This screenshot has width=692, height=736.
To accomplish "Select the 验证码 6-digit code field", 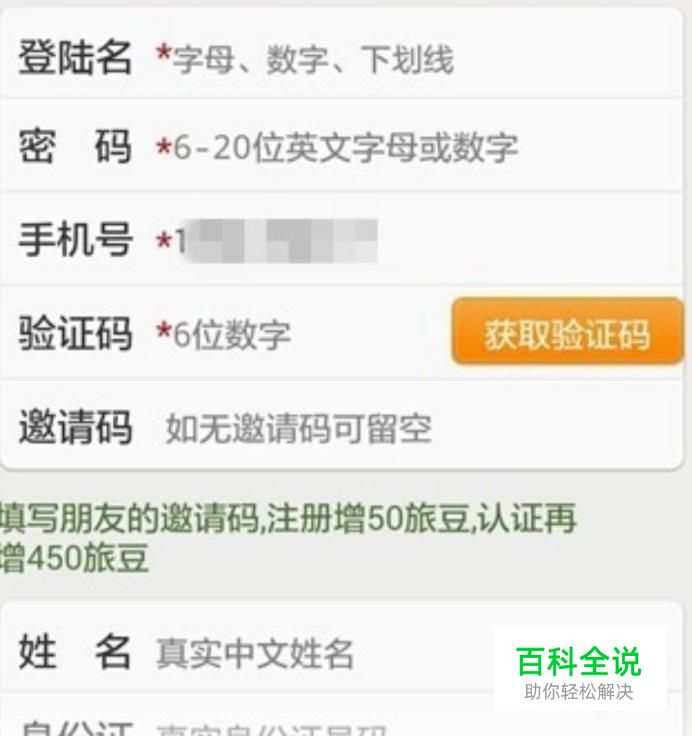I will click(298, 334).
